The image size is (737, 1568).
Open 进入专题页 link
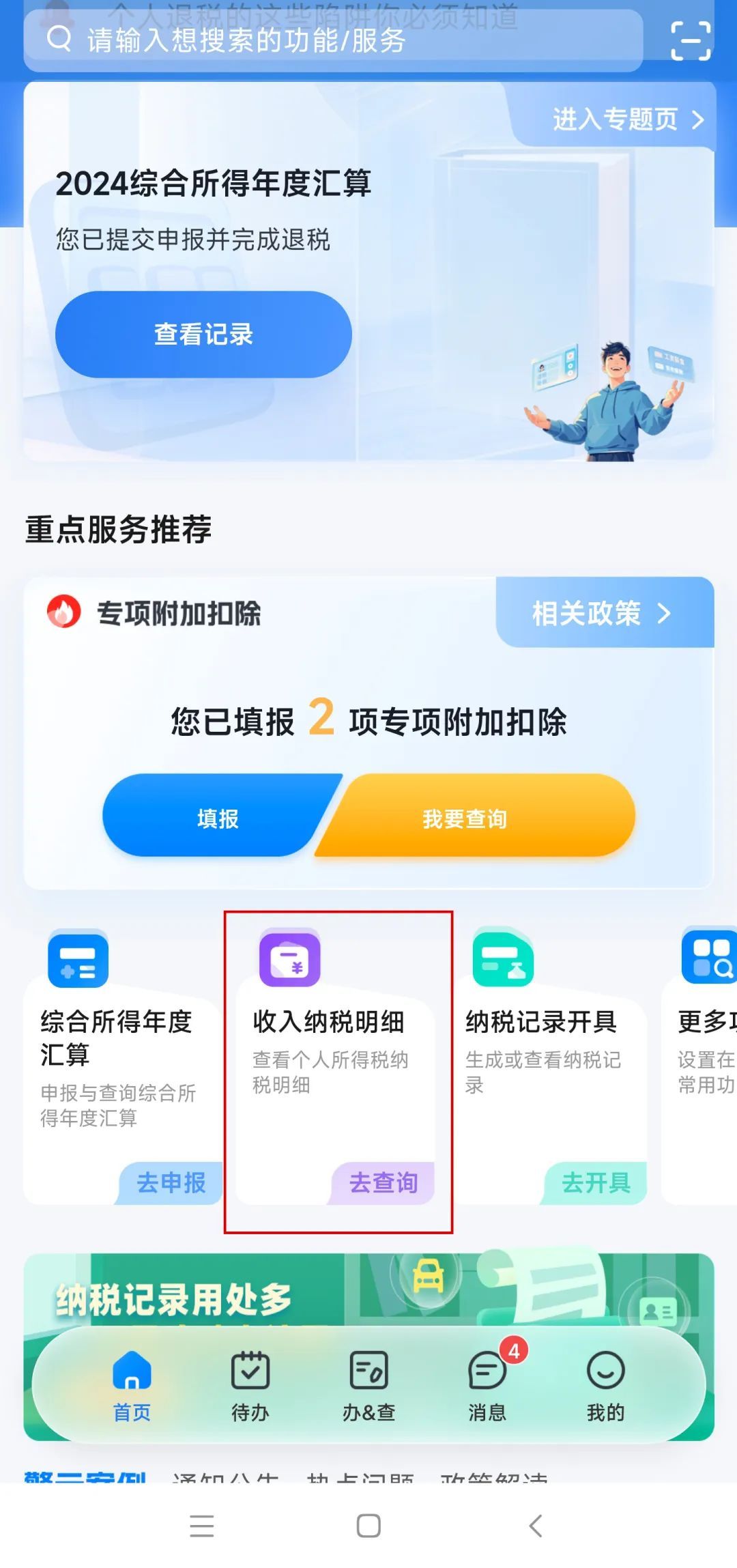626,119
